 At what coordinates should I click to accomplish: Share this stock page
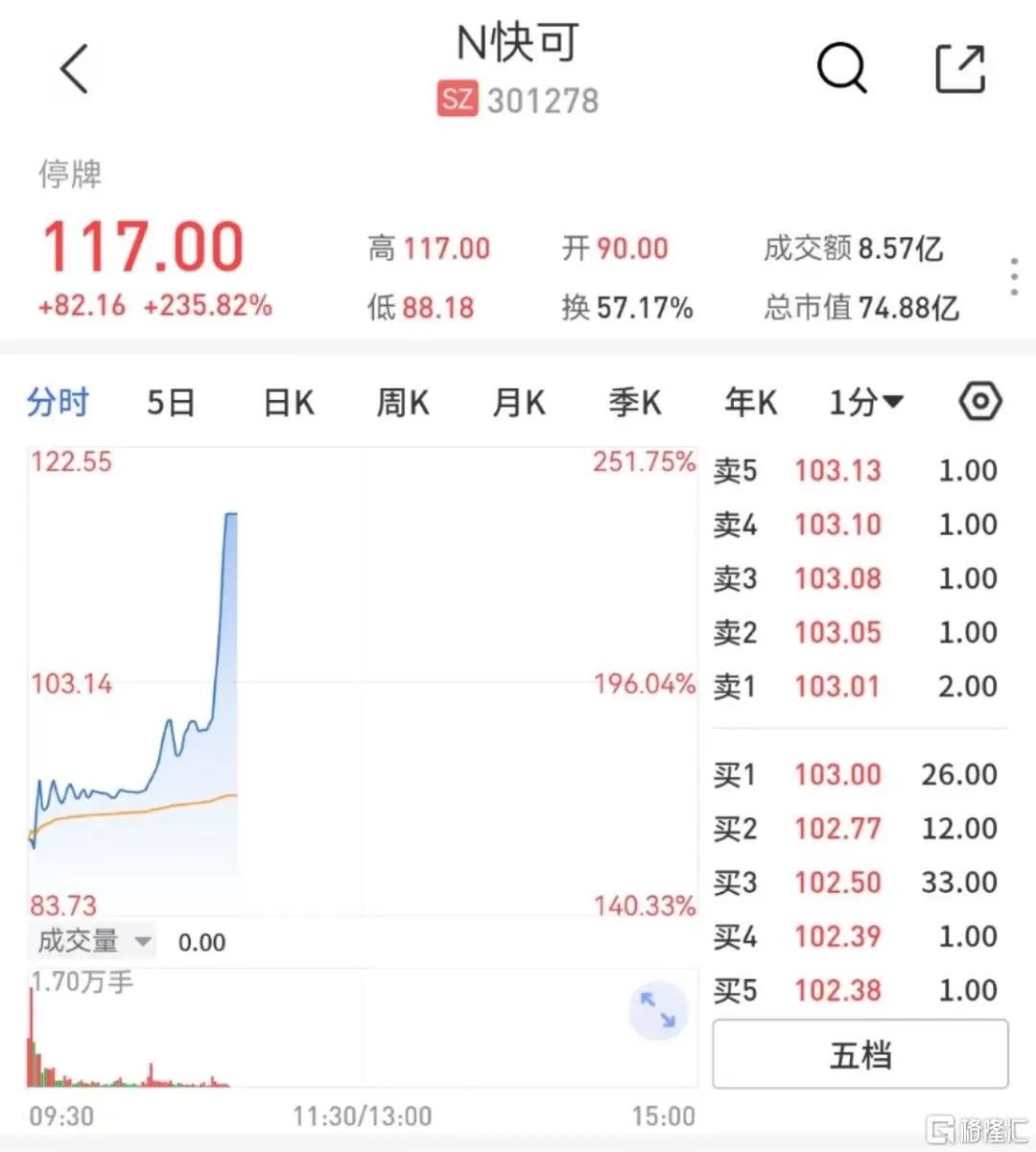(x=960, y=69)
